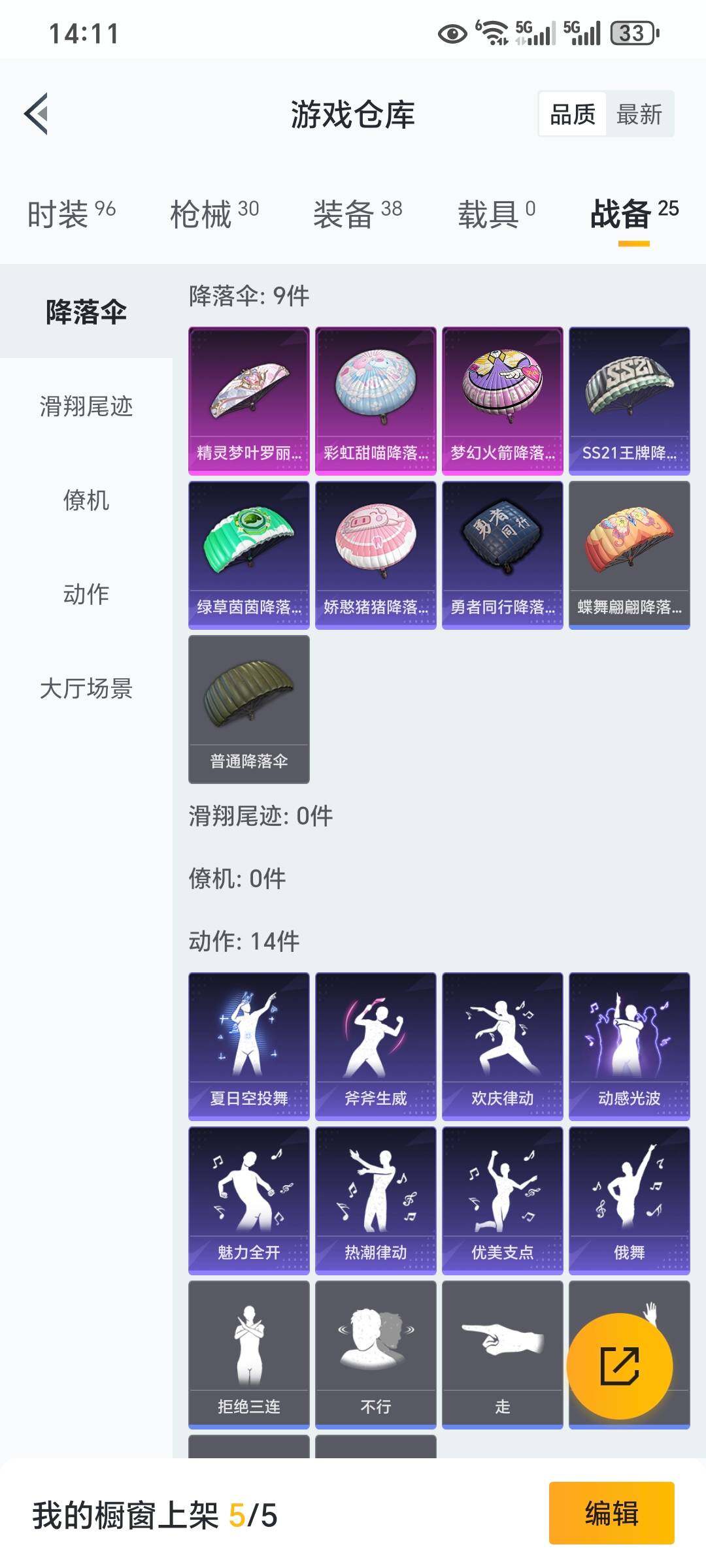Image resolution: width=706 pixels, height=1568 pixels.
Task: Select 大厅场景 in the side menu
Action: point(86,689)
